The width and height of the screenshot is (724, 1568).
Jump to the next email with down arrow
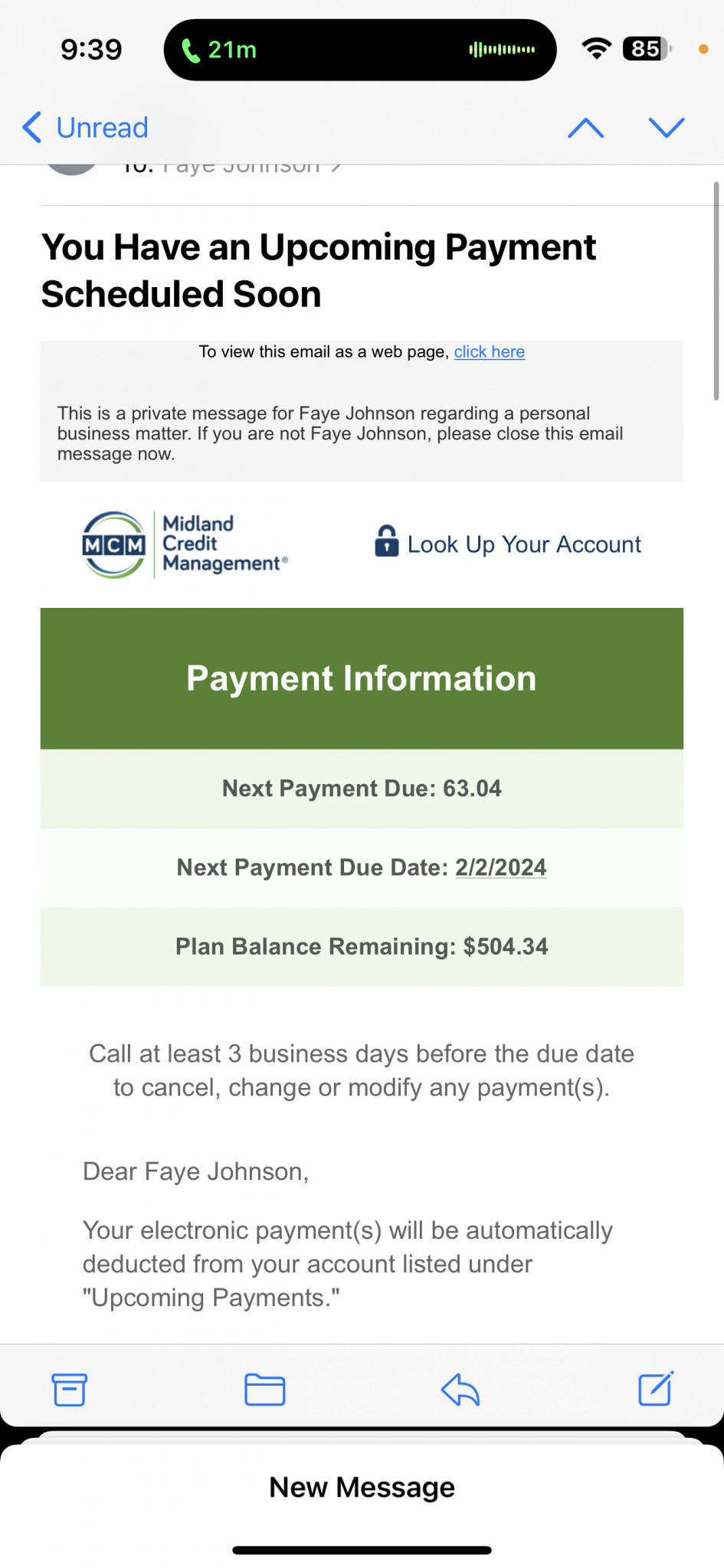[667, 127]
